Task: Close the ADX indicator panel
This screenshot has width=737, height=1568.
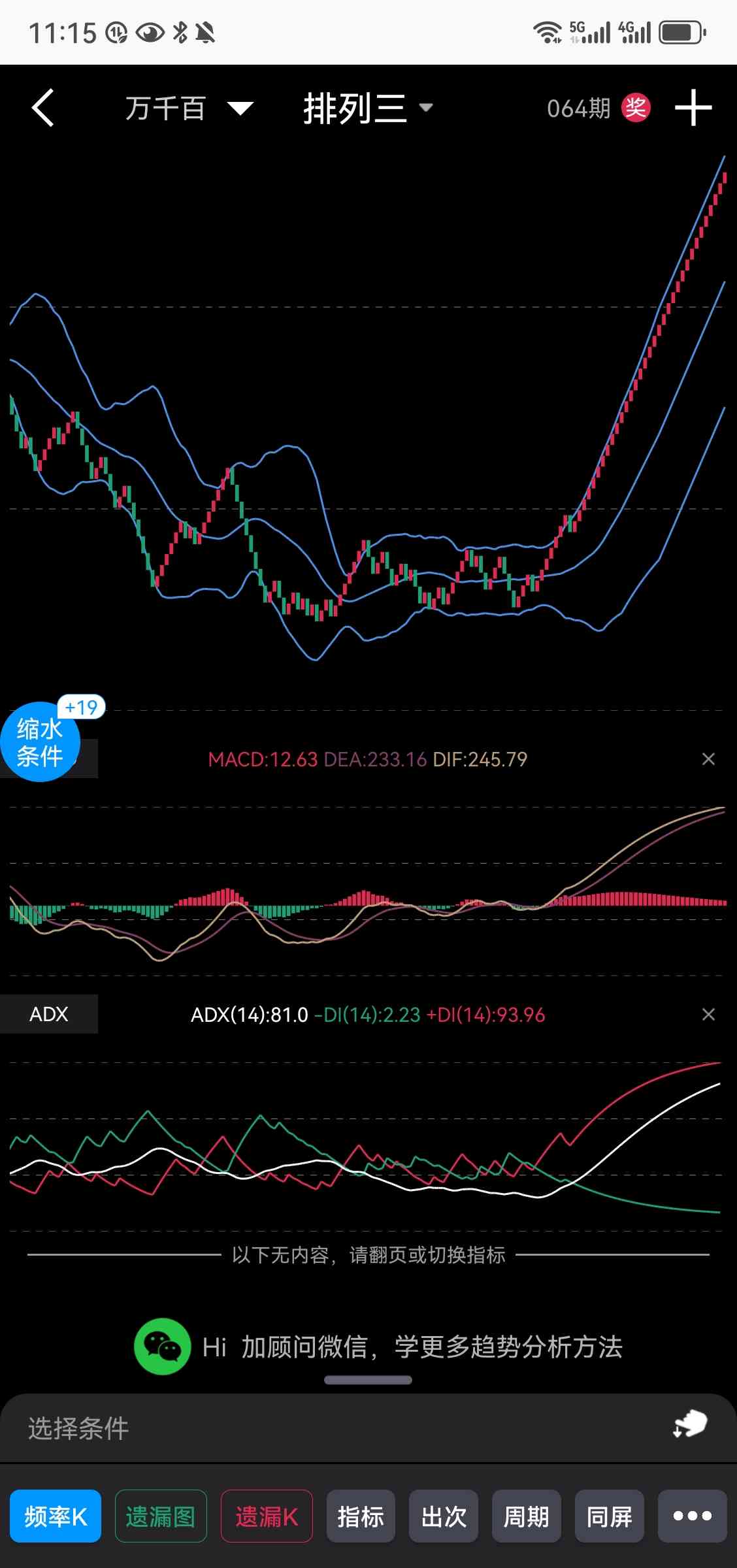Action: pos(708,1015)
